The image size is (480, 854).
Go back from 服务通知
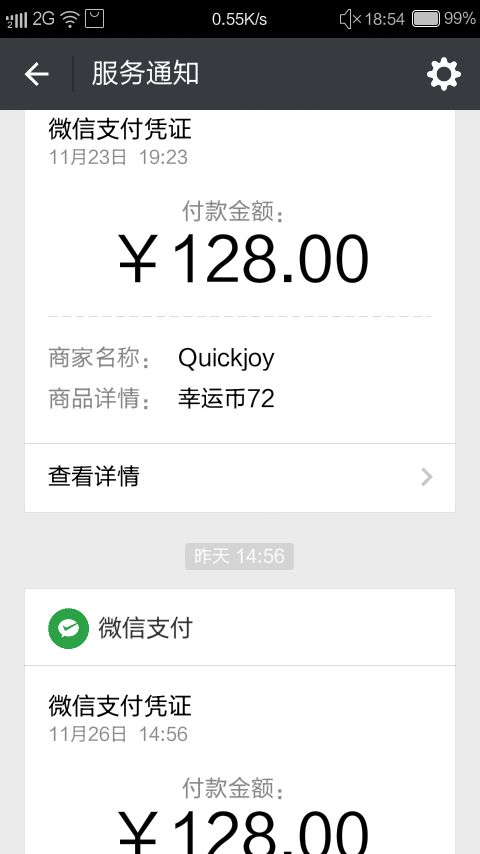[x=37, y=74]
